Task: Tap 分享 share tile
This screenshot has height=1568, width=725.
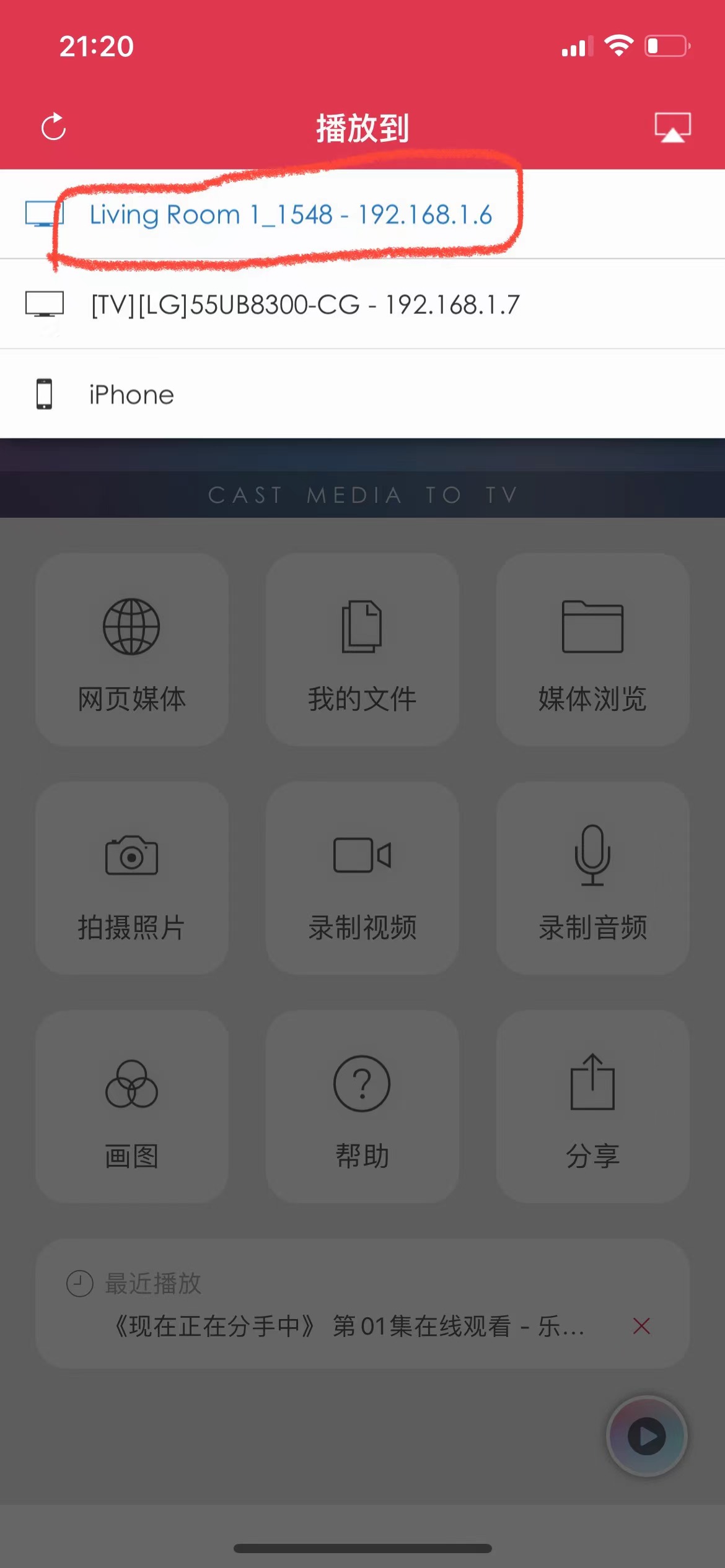Action: tap(592, 1107)
